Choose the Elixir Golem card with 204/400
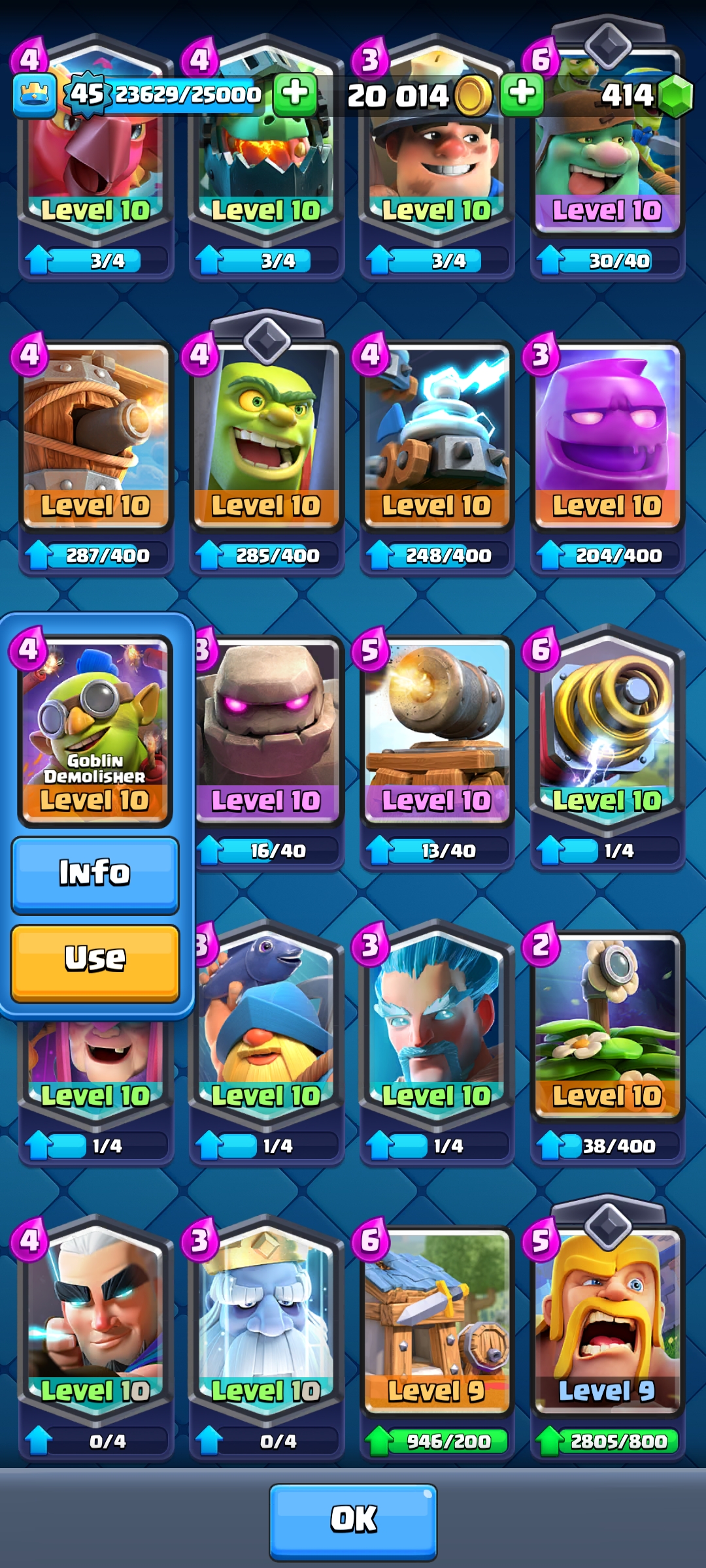This screenshot has width=706, height=1568. coord(607,451)
